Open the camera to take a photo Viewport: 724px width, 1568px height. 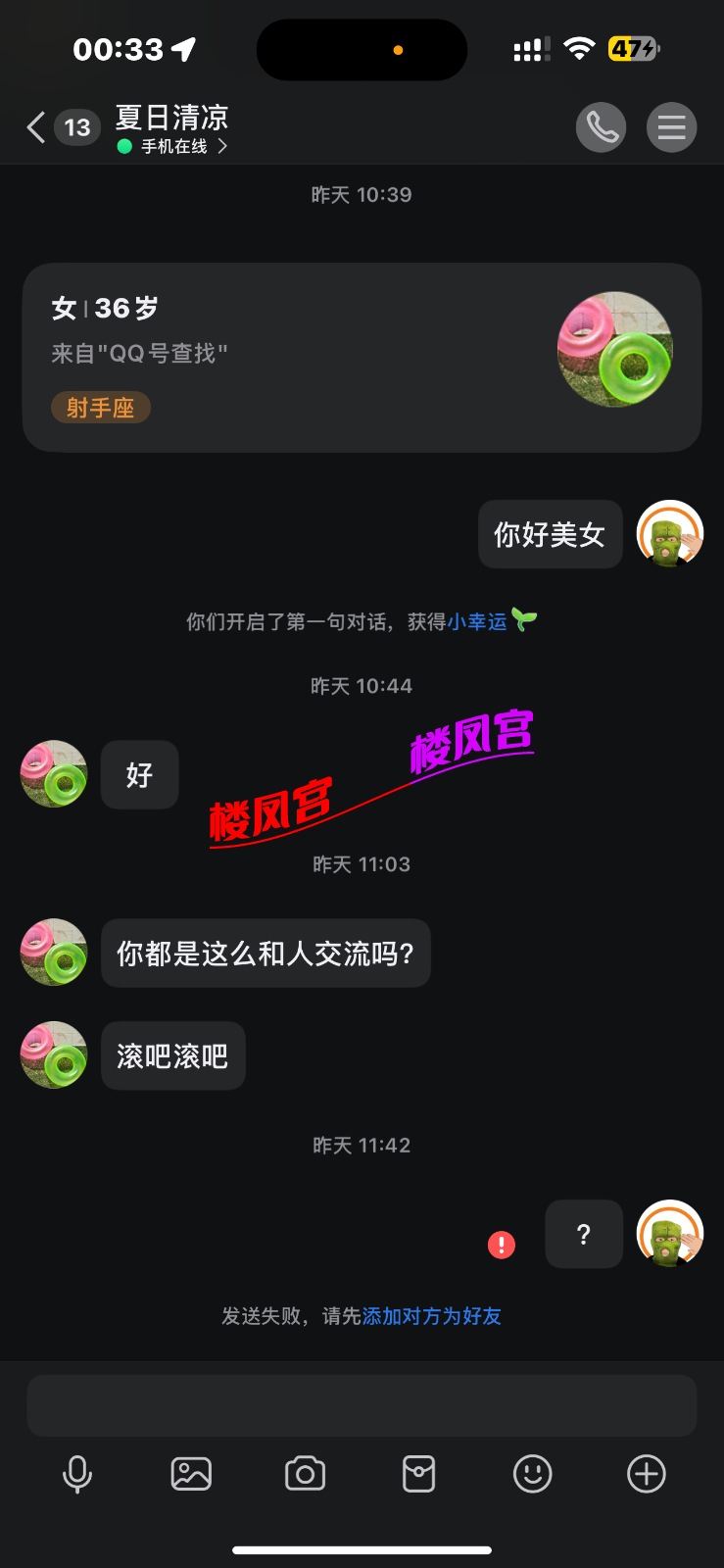coord(305,1474)
